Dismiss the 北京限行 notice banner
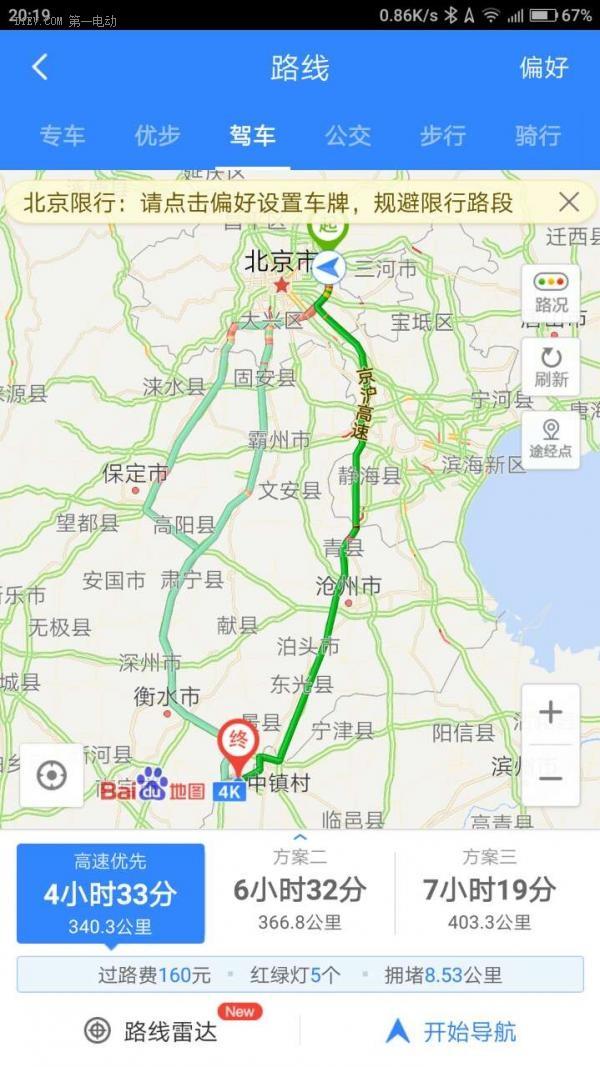This screenshot has width=600, height=1067. 569,203
